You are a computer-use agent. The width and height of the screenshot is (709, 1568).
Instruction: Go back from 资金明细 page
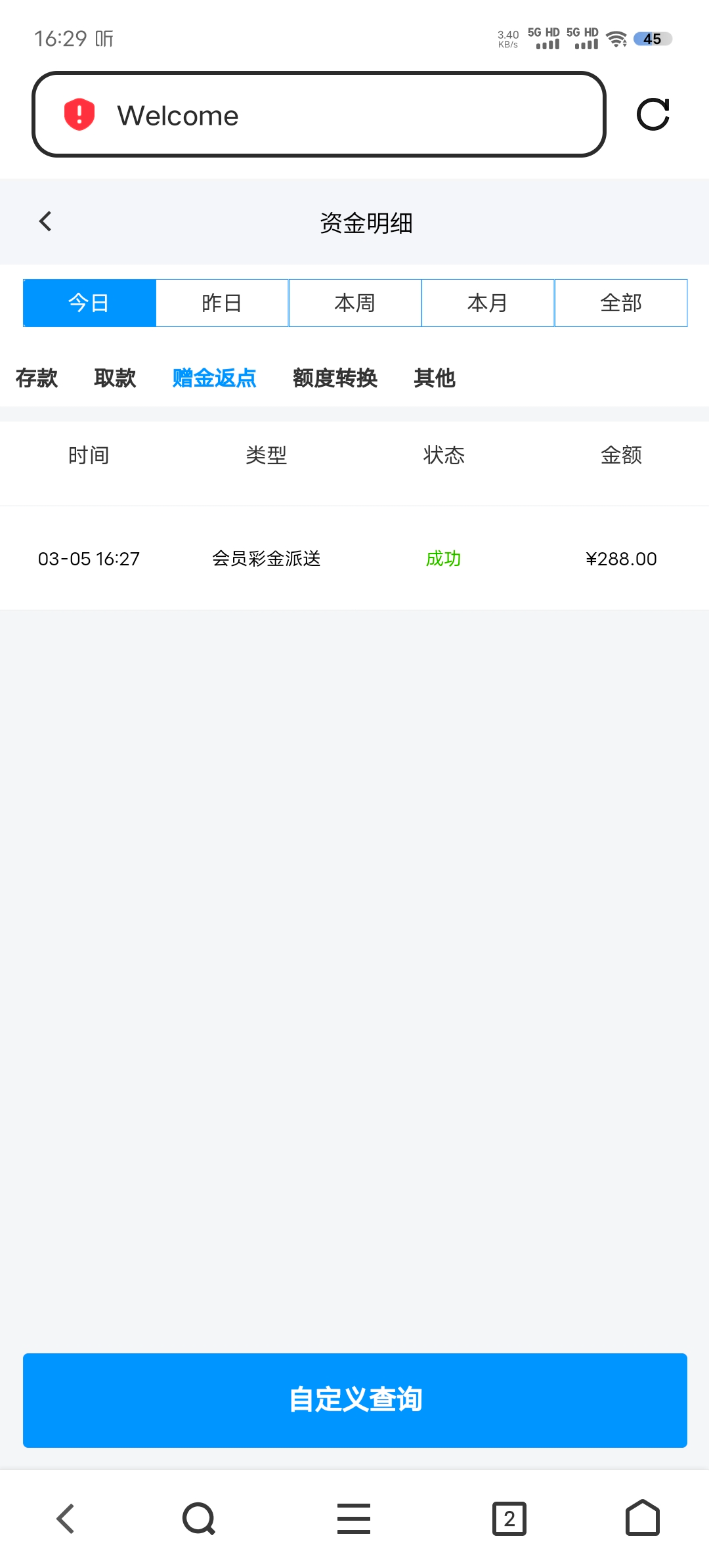tap(45, 222)
